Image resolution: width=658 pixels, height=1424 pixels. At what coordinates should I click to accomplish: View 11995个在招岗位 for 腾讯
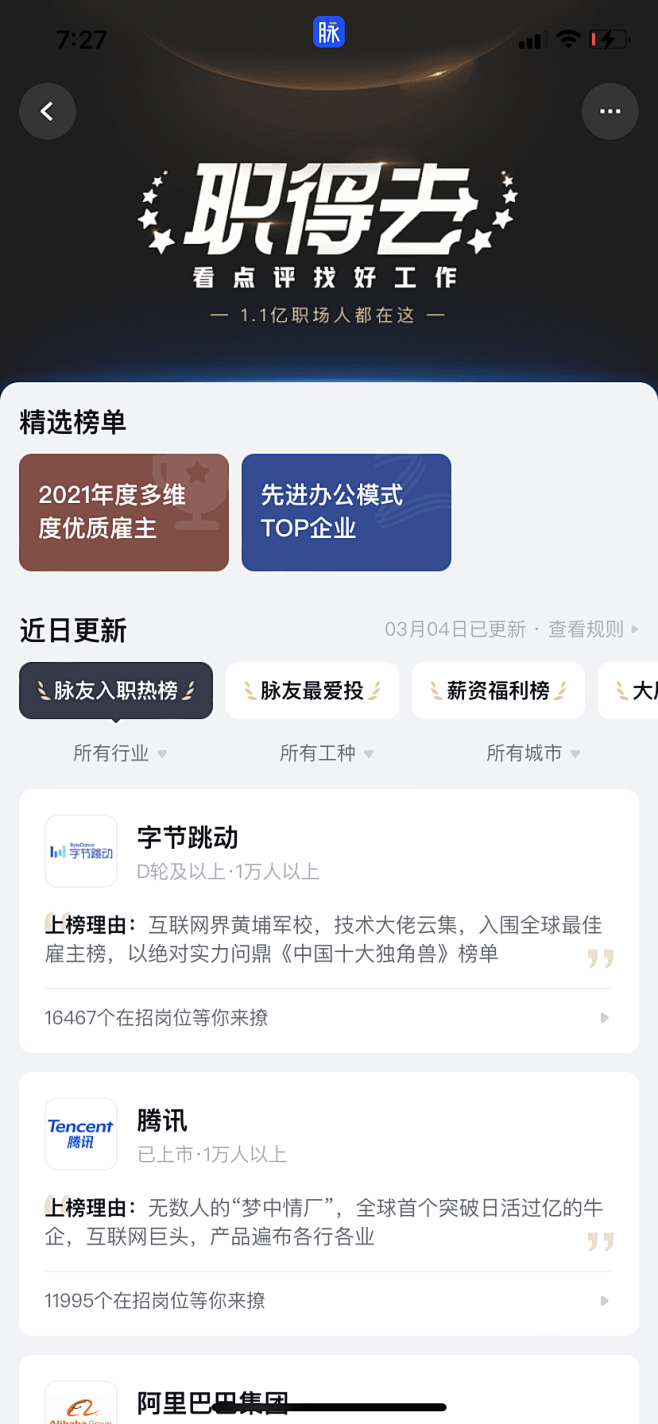point(328,1301)
